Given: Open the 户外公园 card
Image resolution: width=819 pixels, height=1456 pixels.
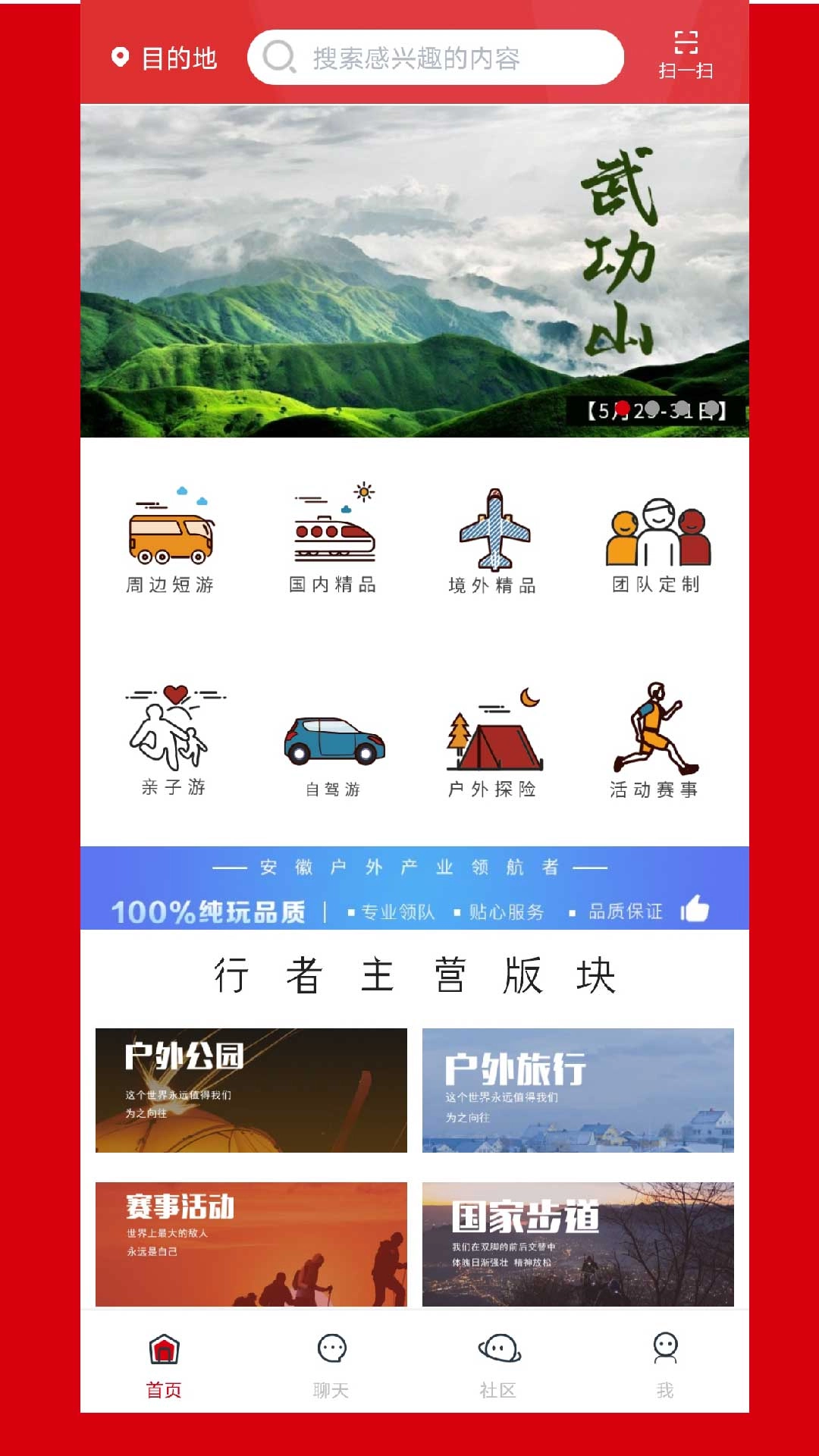Looking at the screenshot, I should (x=251, y=1090).
